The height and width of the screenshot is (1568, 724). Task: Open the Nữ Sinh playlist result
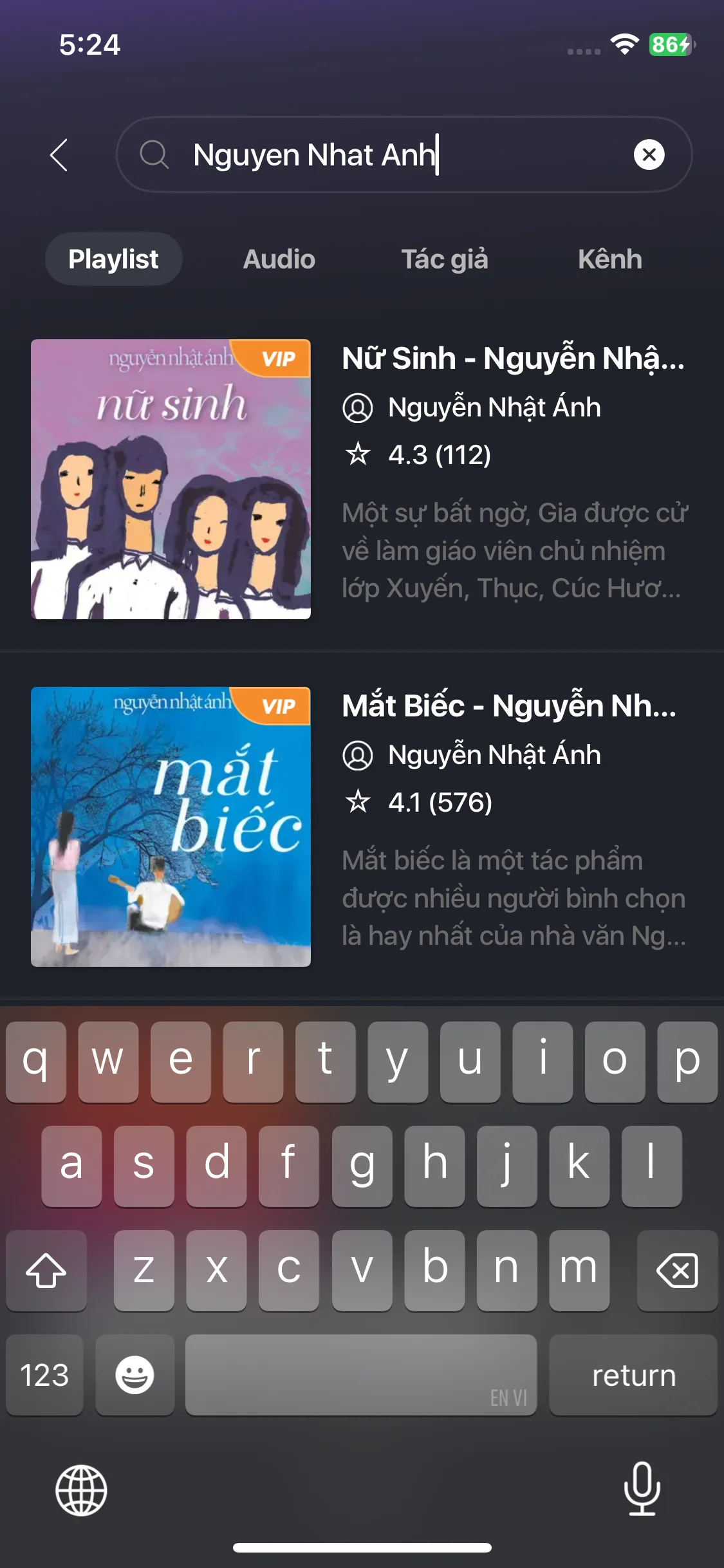coord(512,359)
